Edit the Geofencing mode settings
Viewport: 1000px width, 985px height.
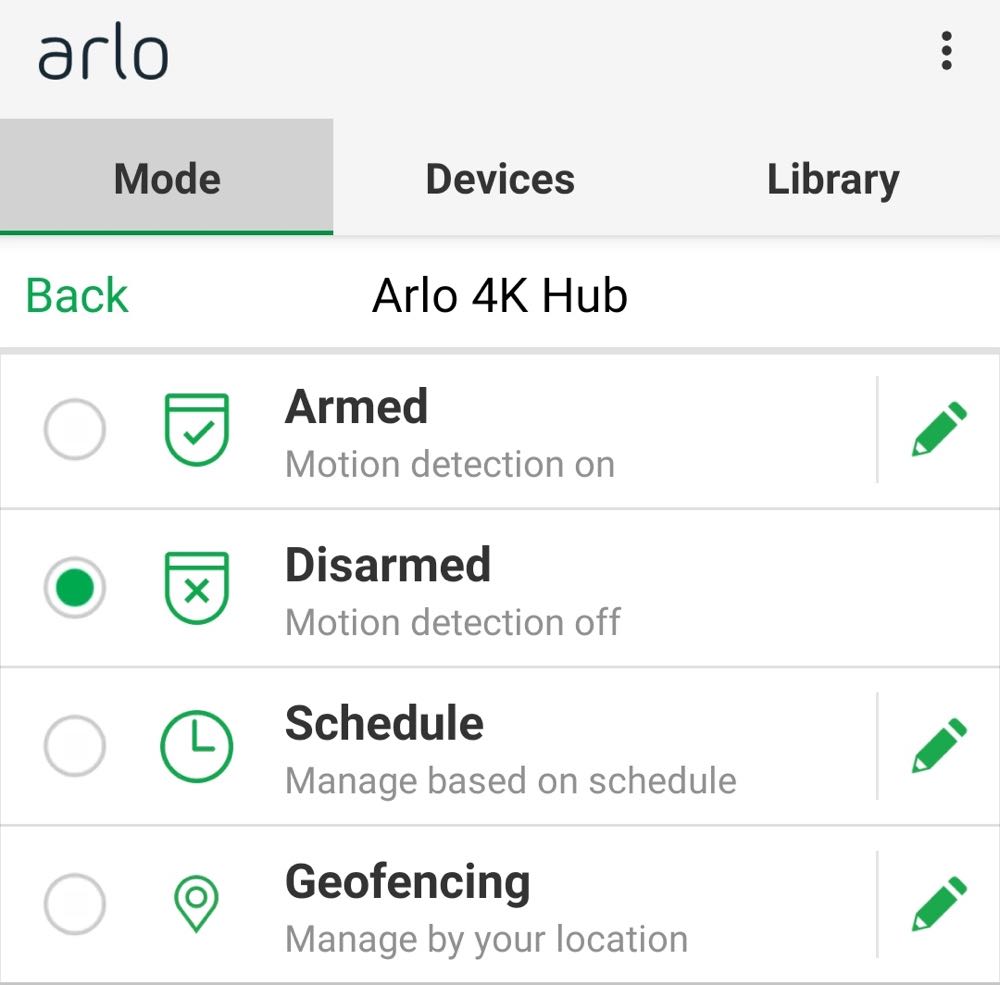click(x=939, y=904)
